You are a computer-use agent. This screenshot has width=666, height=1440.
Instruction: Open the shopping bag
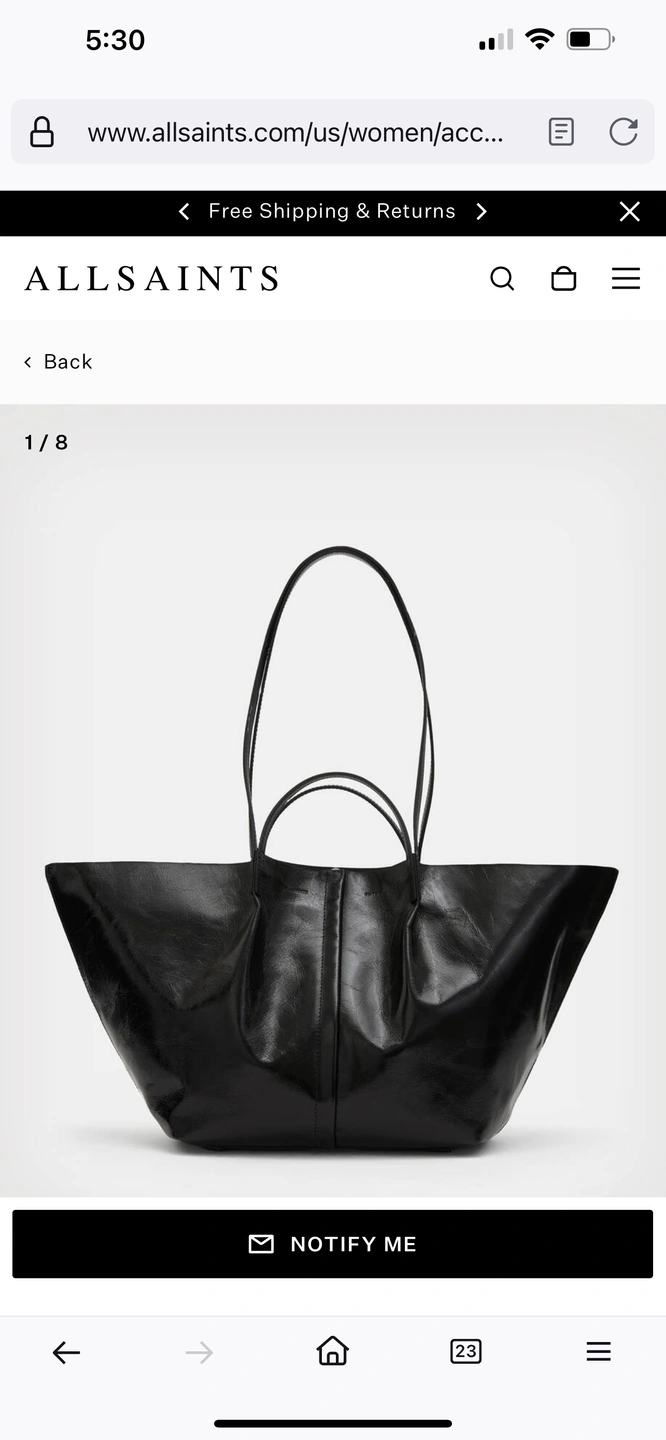[564, 278]
